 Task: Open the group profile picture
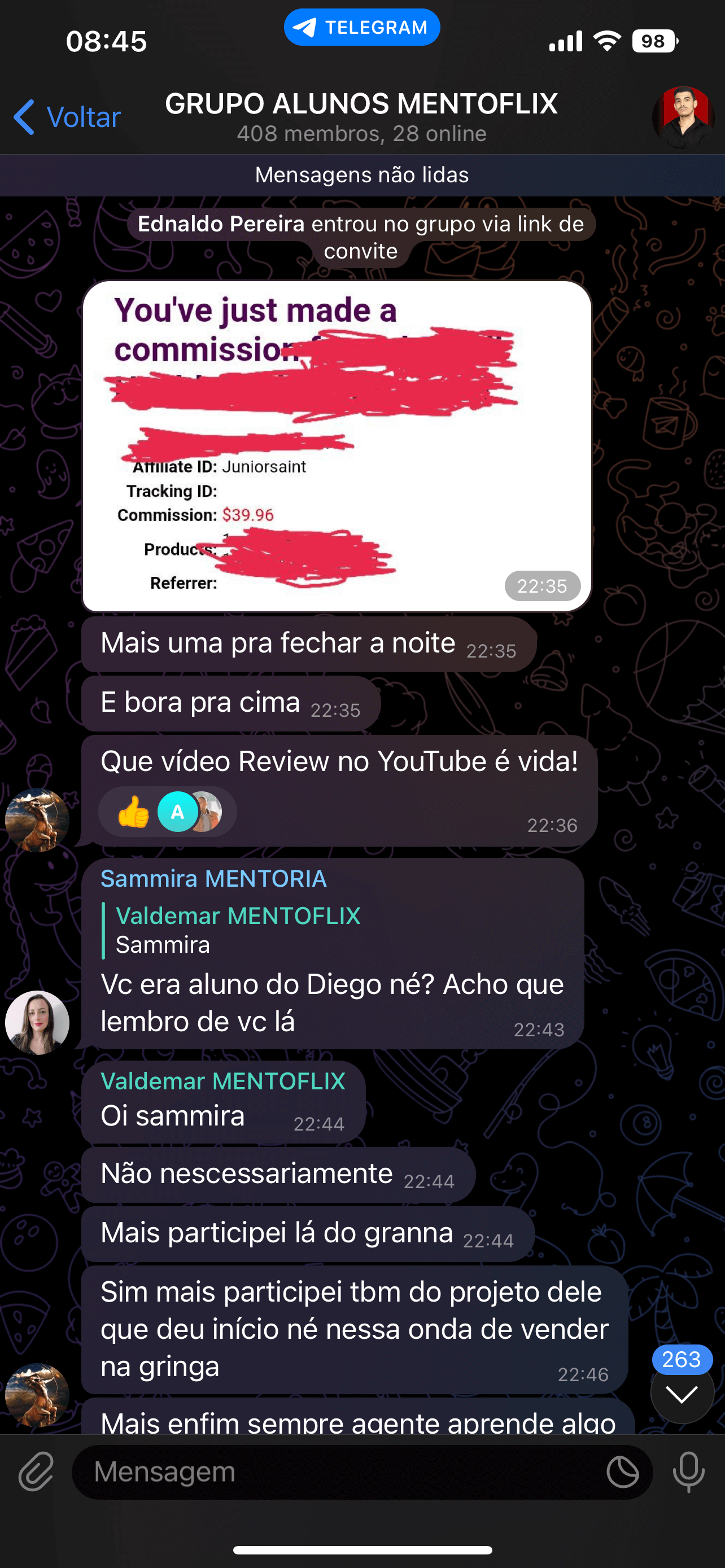pyautogui.click(x=683, y=117)
